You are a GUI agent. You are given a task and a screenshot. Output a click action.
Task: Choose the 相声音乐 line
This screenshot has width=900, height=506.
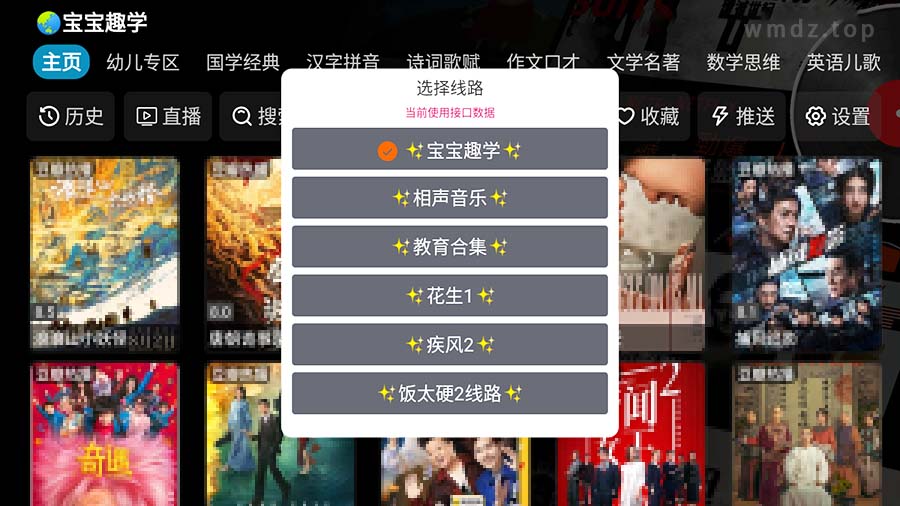click(450, 198)
